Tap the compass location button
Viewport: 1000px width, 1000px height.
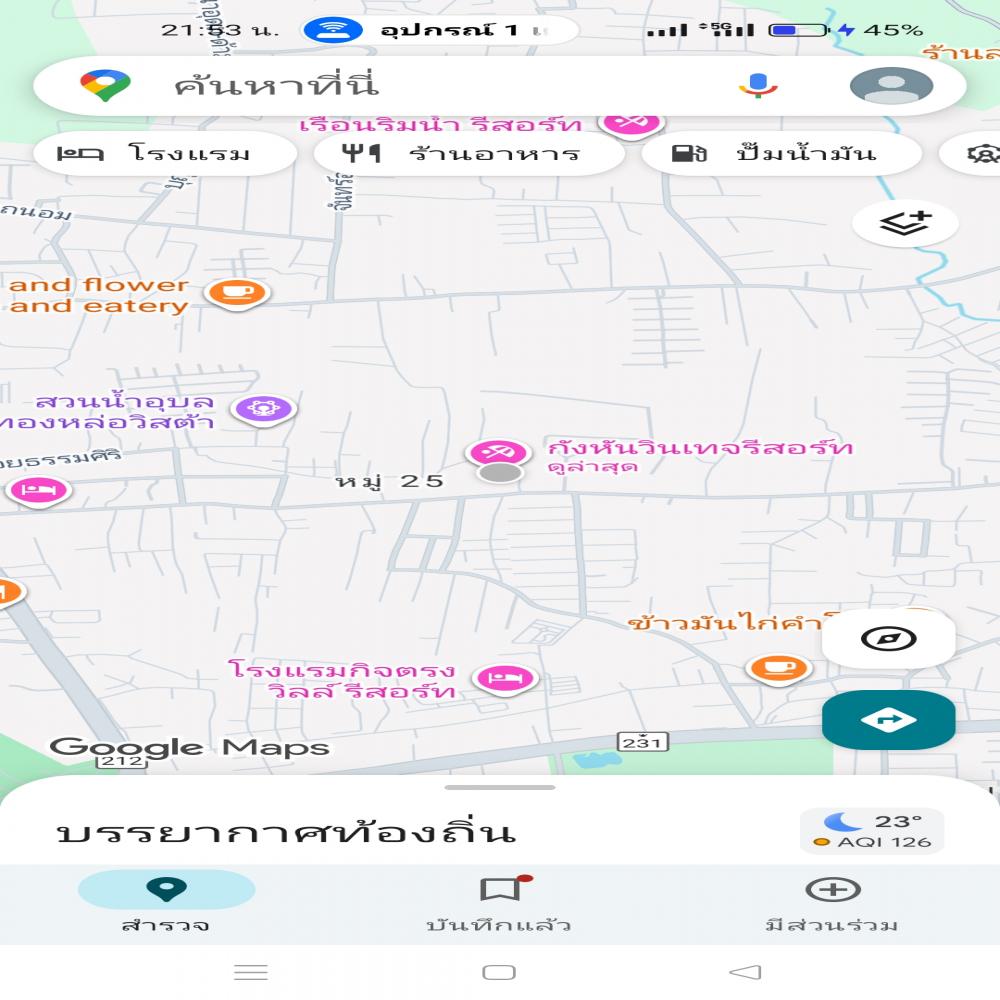[888, 638]
